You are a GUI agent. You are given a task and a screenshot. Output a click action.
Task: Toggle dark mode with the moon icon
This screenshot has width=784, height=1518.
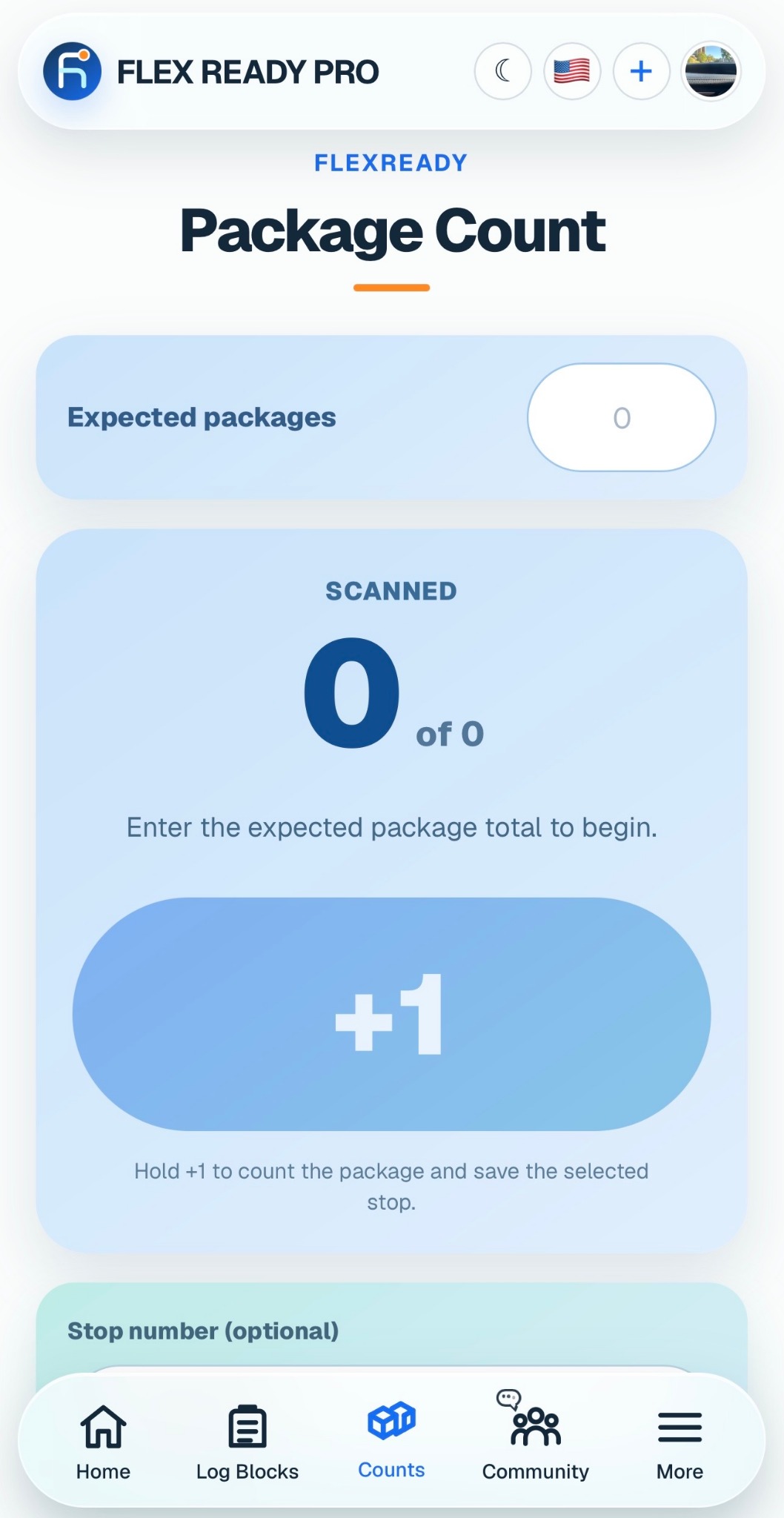503,71
